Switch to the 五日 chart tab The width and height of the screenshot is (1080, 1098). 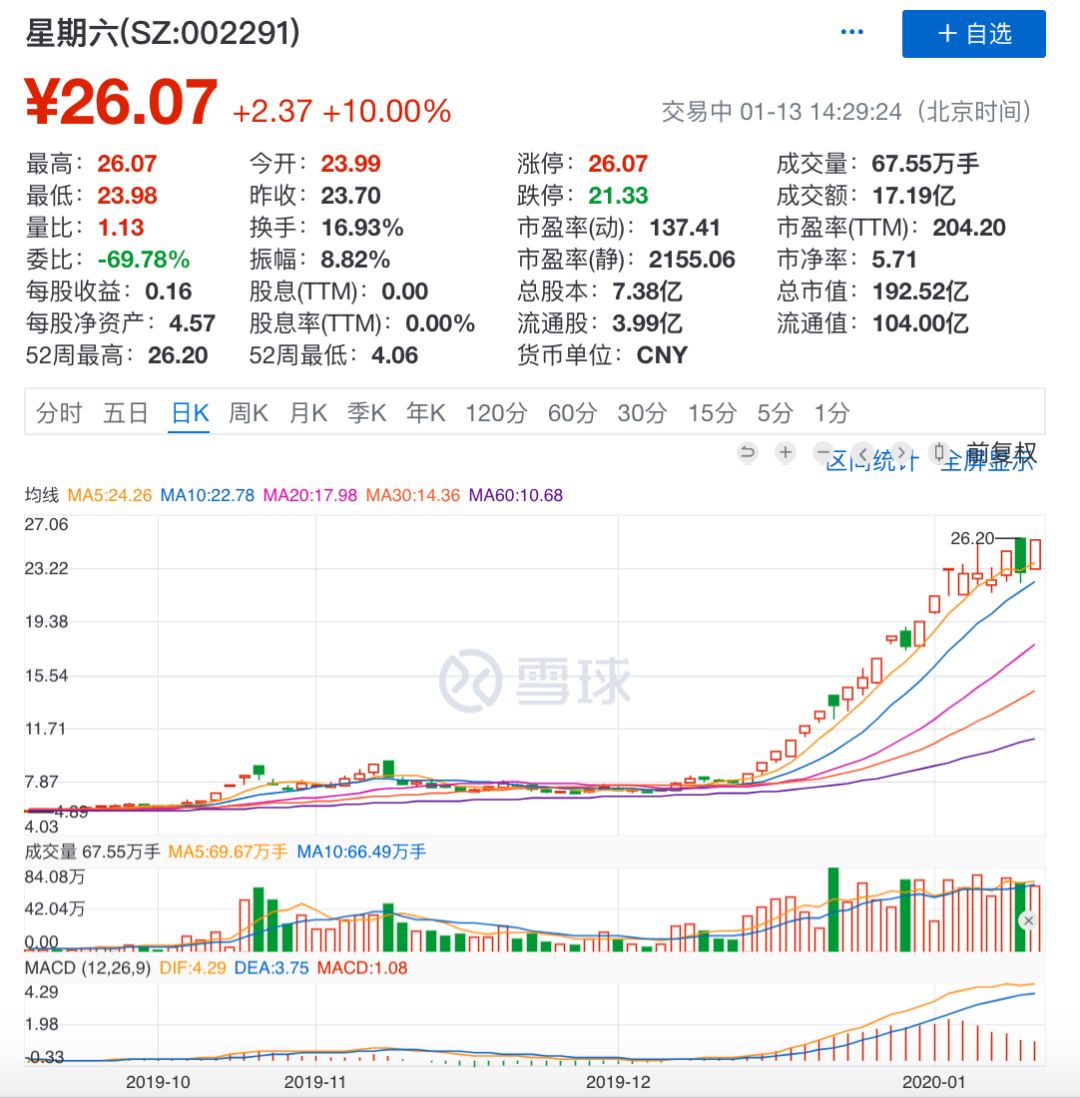point(125,413)
